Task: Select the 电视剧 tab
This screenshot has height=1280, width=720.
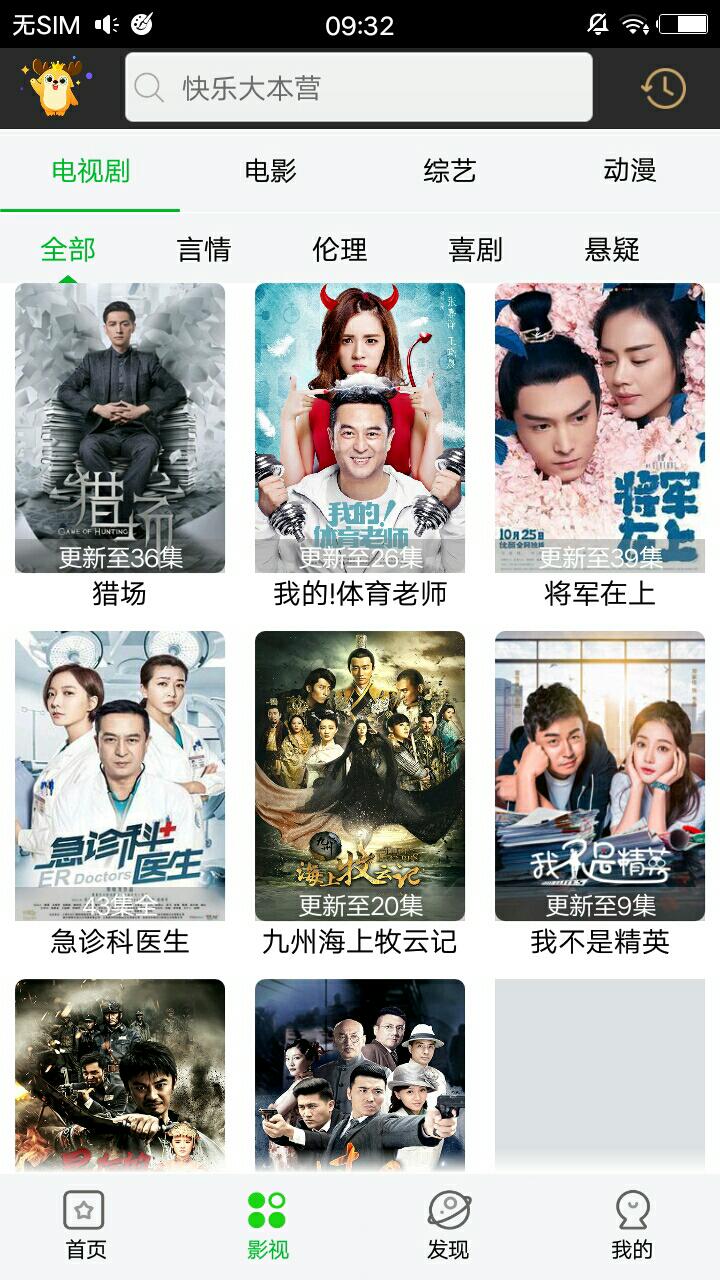Action: (91, 171)
